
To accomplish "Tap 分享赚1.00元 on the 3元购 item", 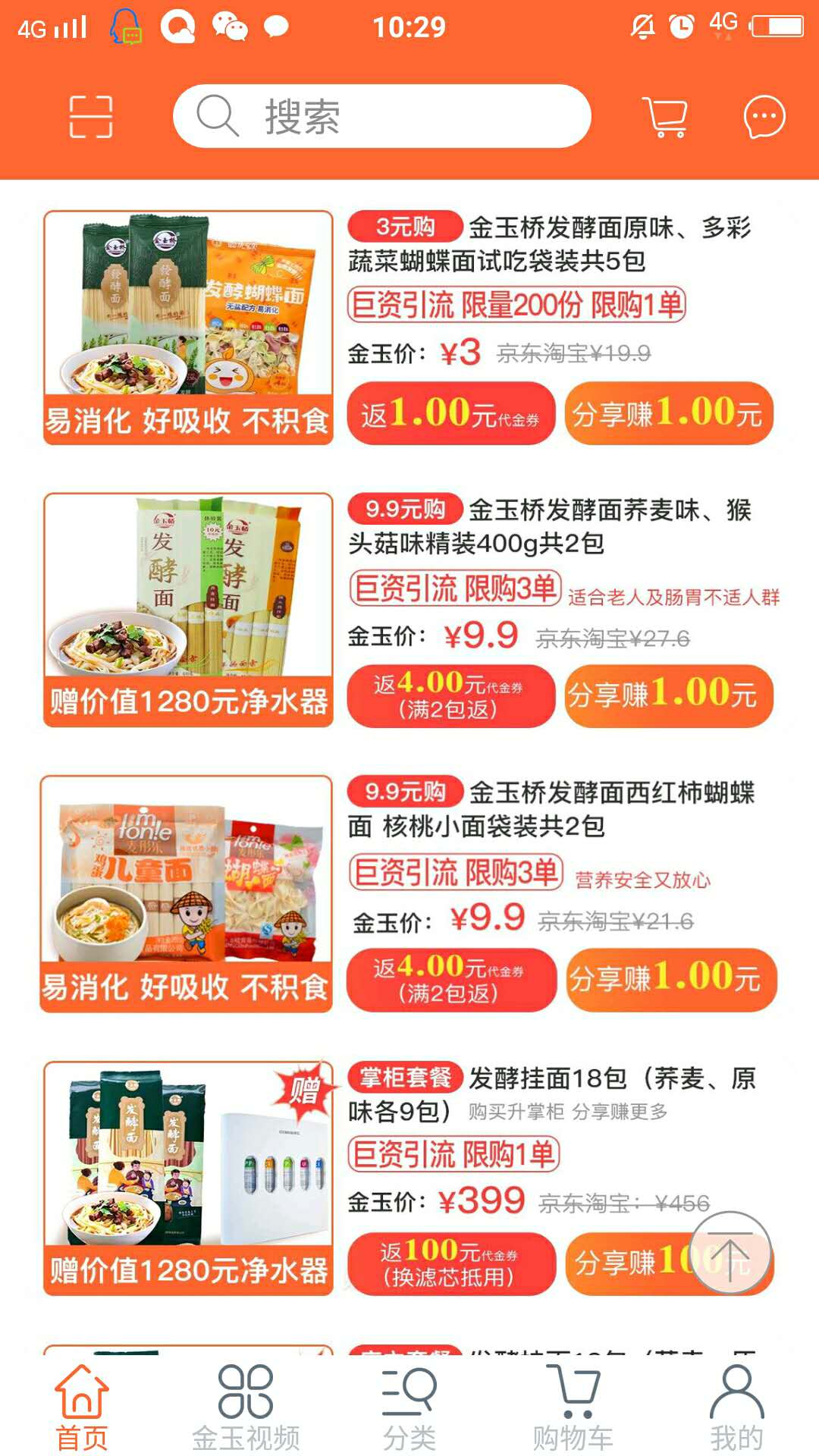I will coord(668,414).
